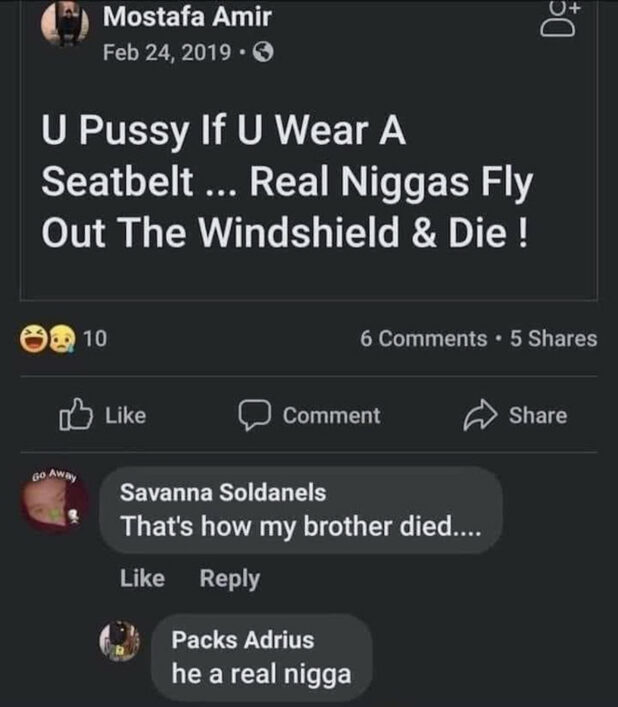Like Savanna Soldanels' comment
The image size is (618, 707).
tap(141, 579)
